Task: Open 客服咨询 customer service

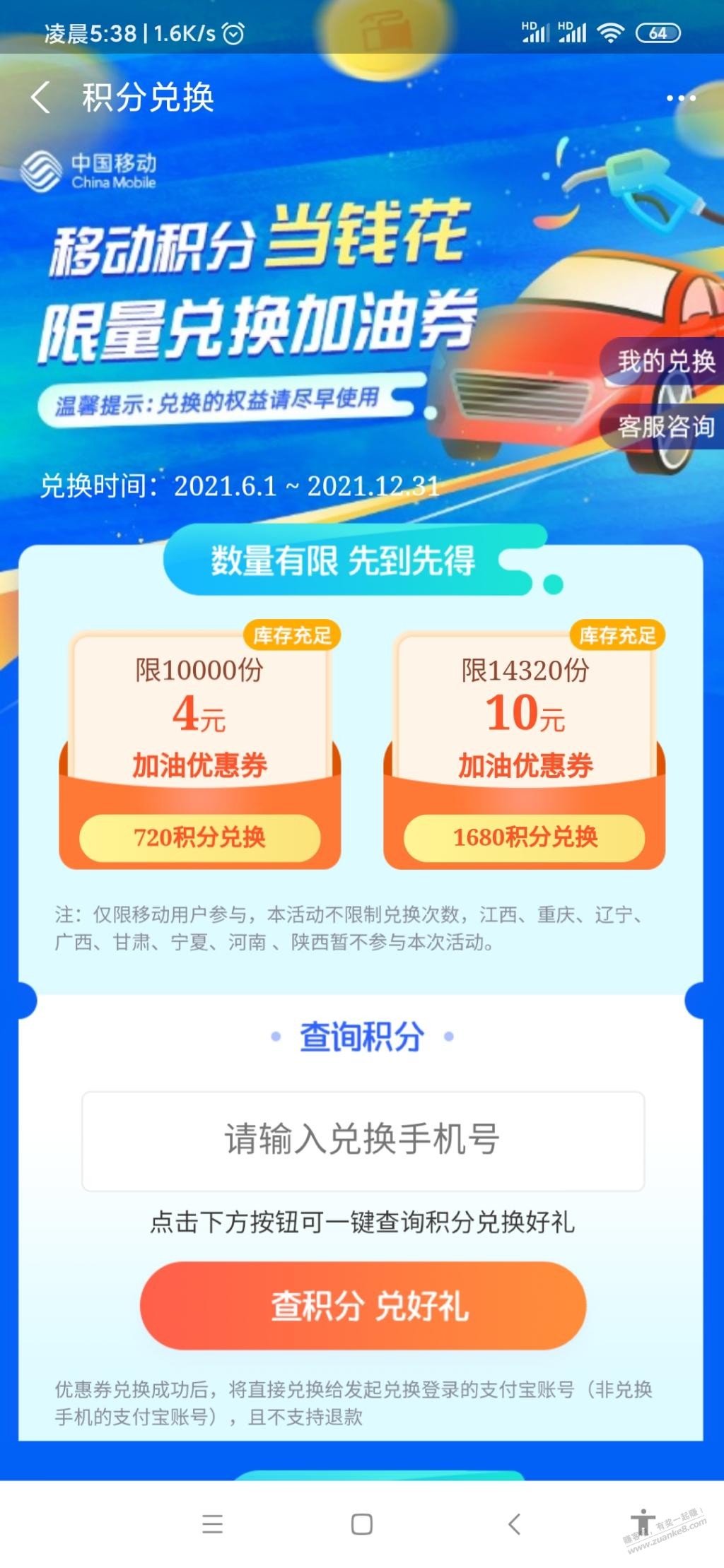Action: coord(665,427)
